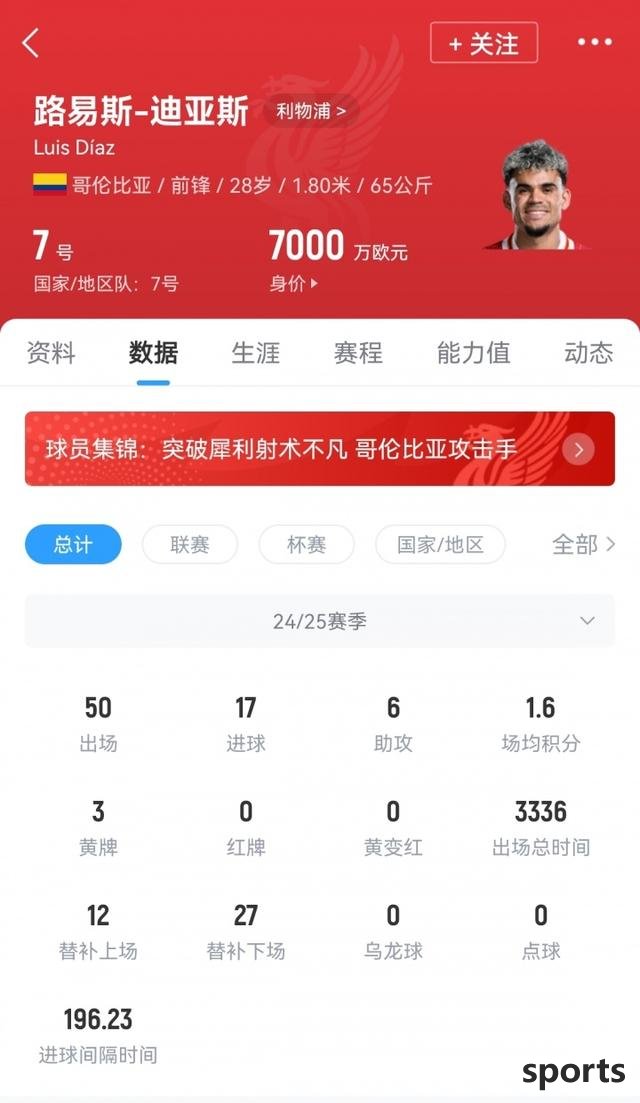Filter stats by 杯赛
The width and height of the screenshot is (640, 1103).
pos(306,545)
